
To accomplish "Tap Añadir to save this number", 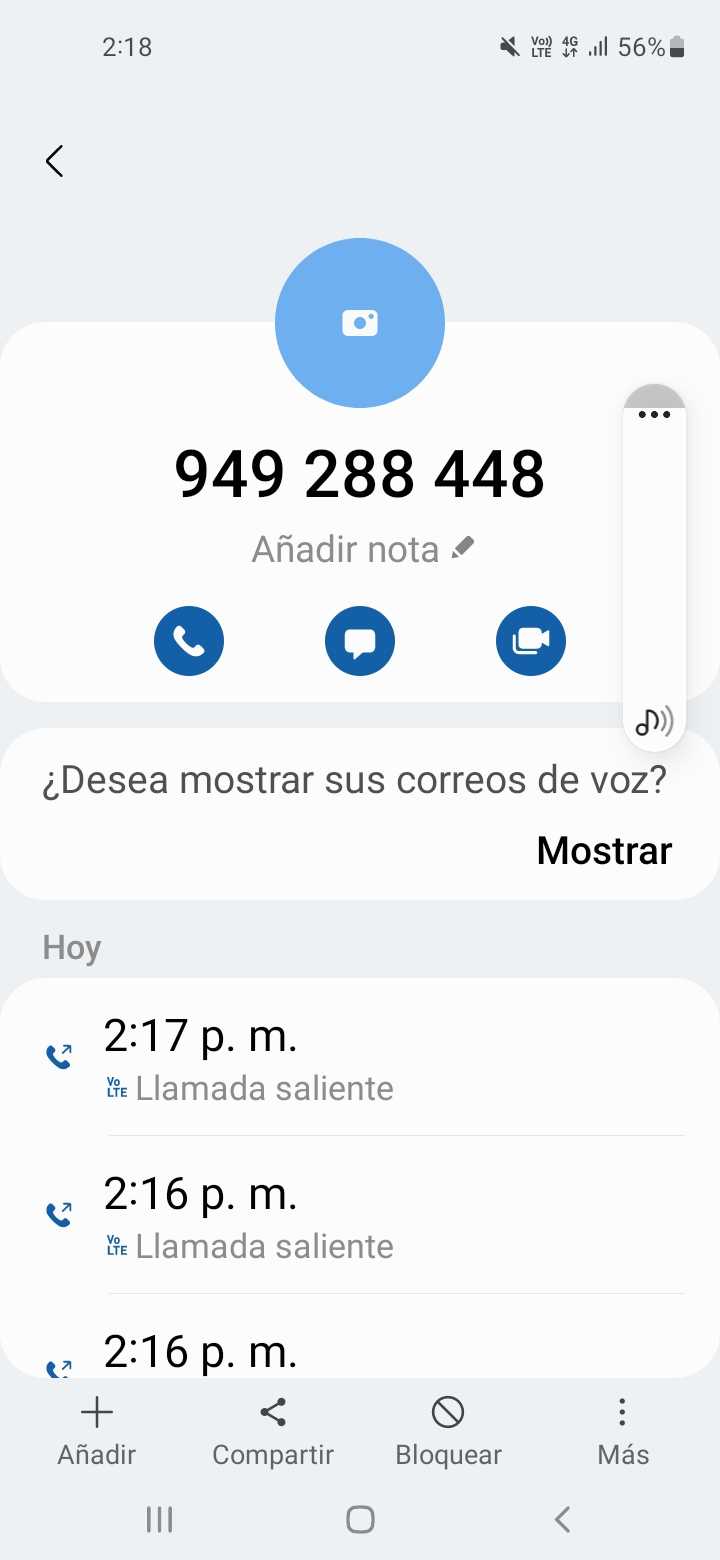I will 96,1431.
